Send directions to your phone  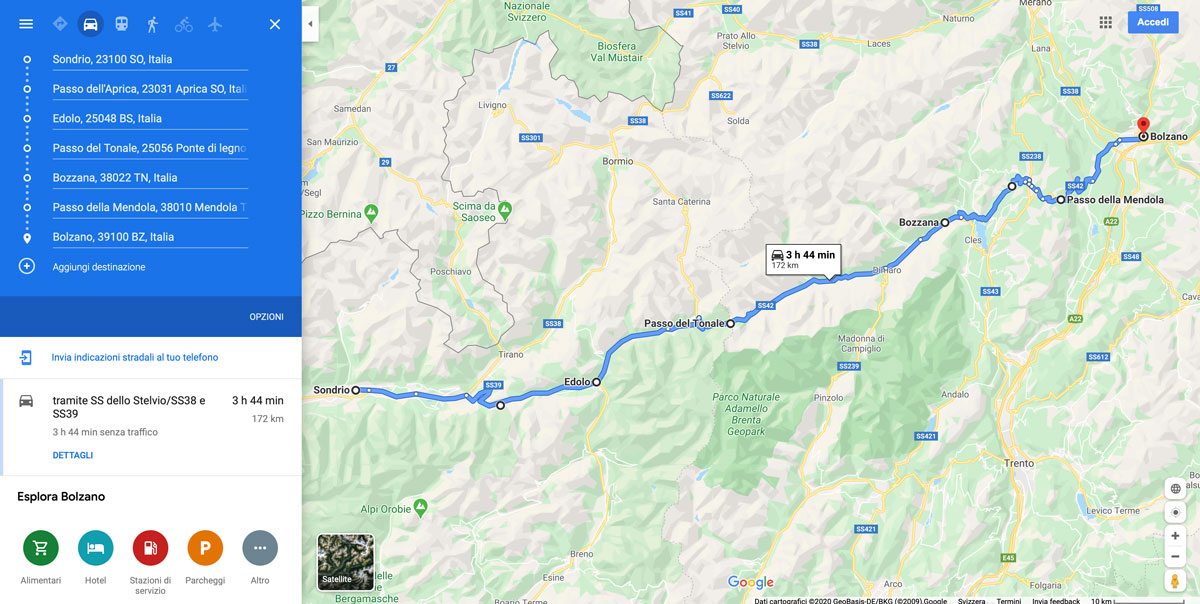[x=134, y=357]
